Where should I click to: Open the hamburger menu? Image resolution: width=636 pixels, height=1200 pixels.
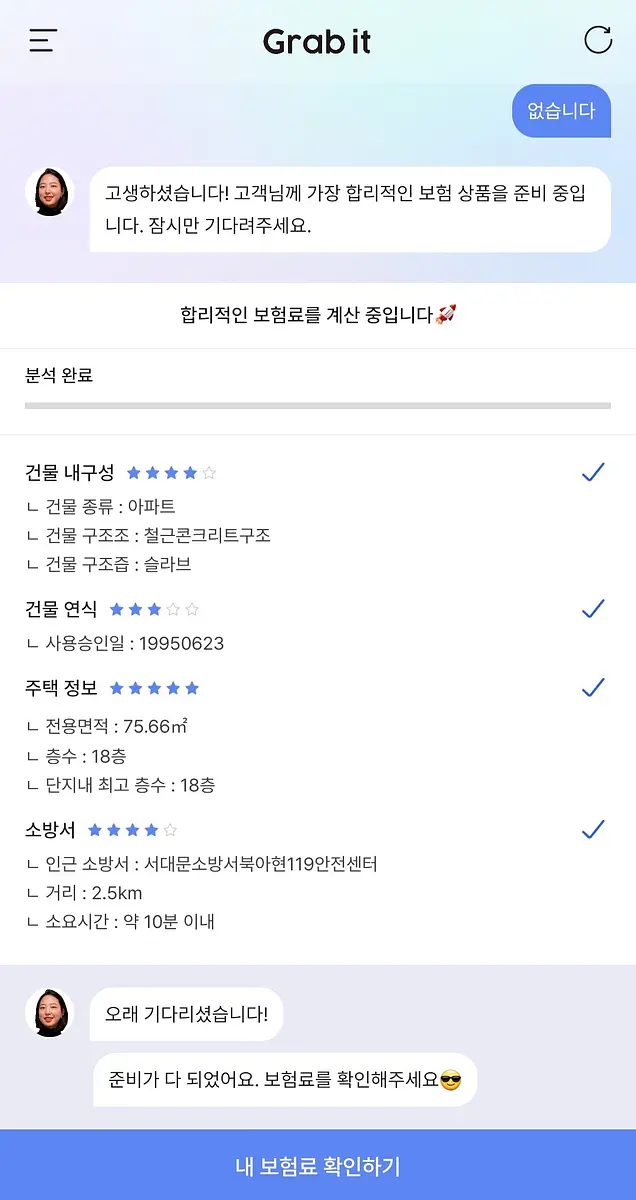tap(43, 40)
